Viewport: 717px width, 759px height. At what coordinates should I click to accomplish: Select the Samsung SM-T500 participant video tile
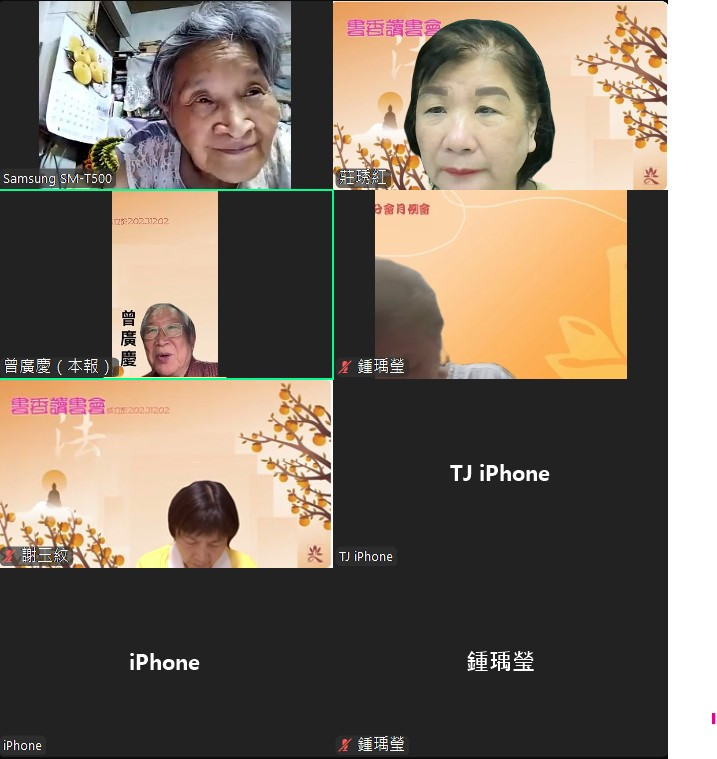click(166, 95)
